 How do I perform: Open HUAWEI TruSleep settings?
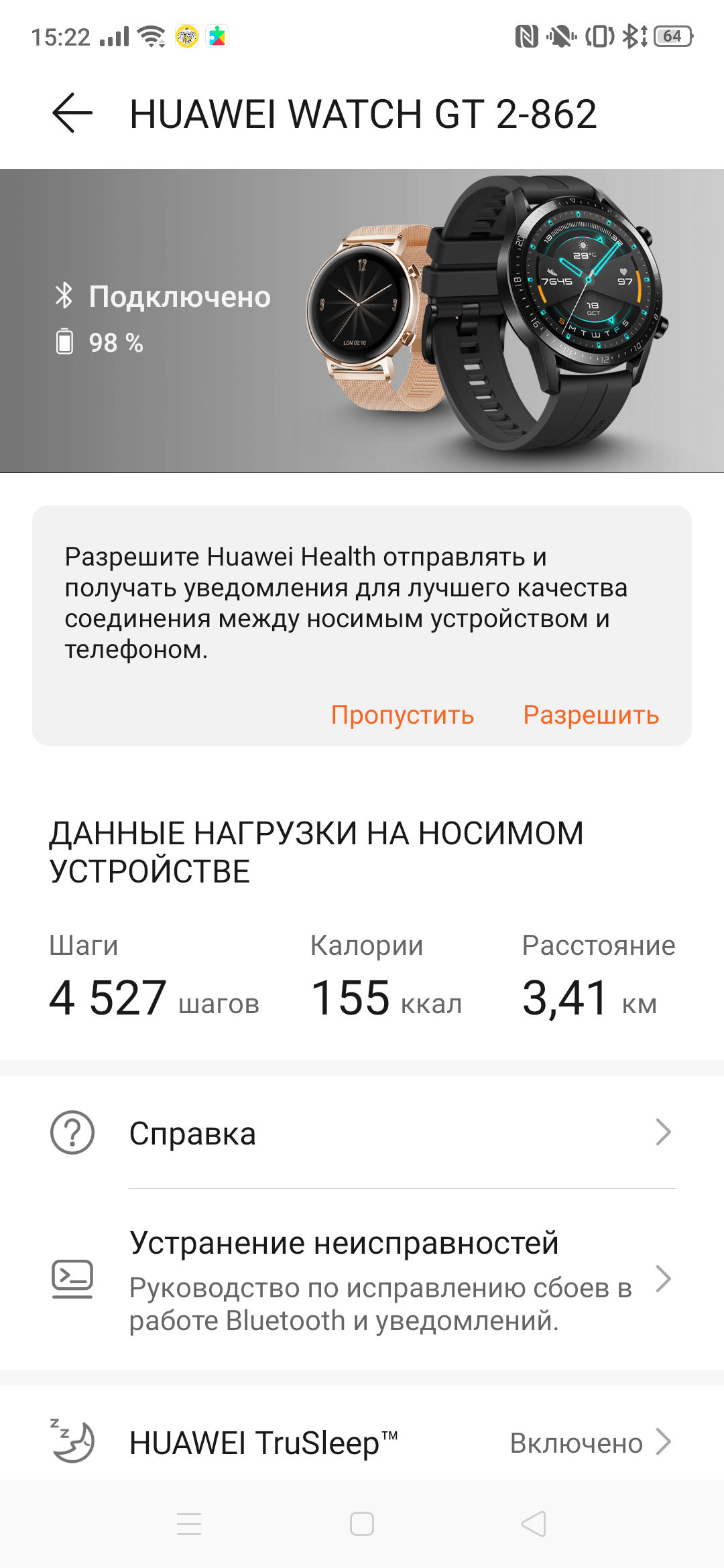[362, 1442]
